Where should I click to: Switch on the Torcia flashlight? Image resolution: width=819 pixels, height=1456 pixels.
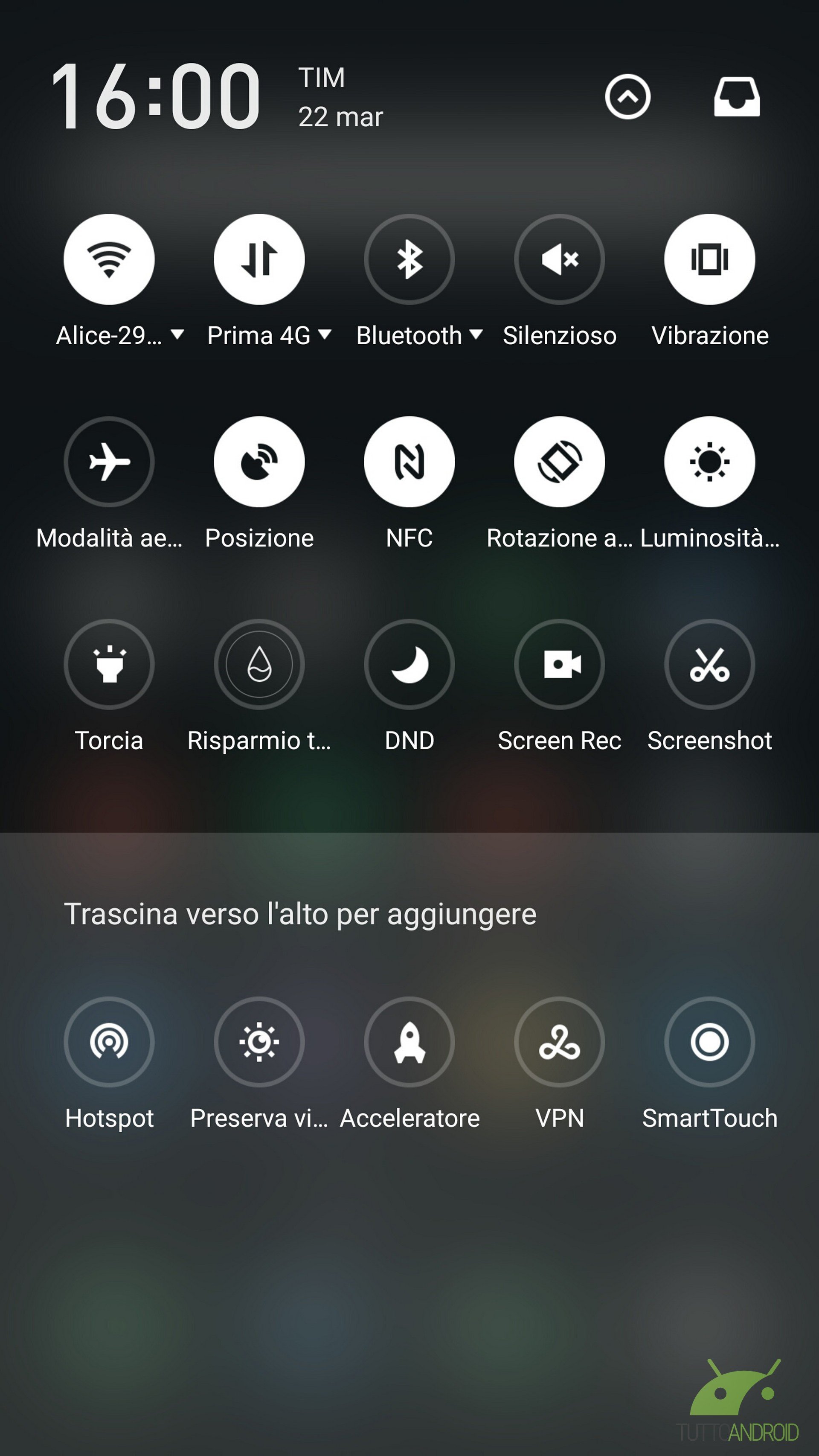(109, 664)
